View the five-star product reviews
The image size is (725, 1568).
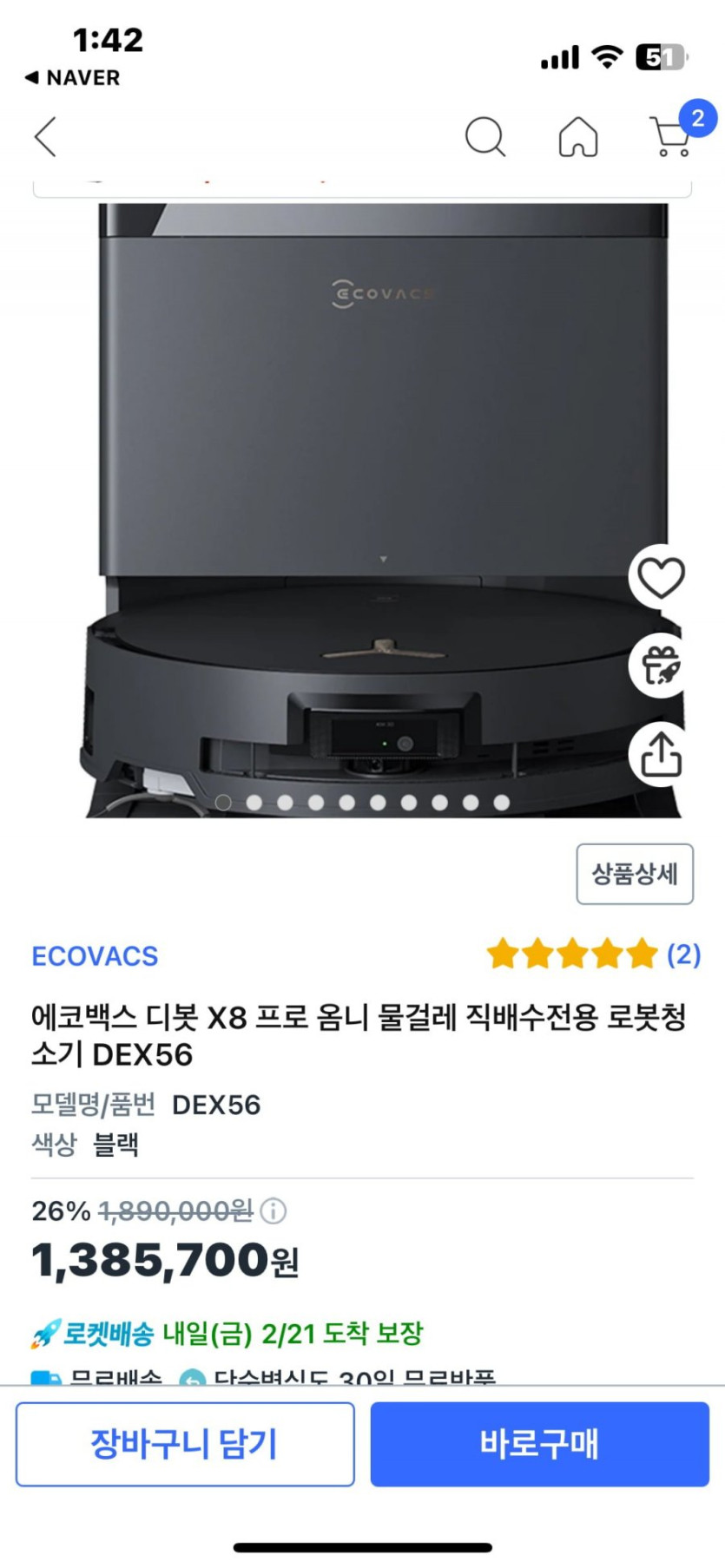pos(593,955)
